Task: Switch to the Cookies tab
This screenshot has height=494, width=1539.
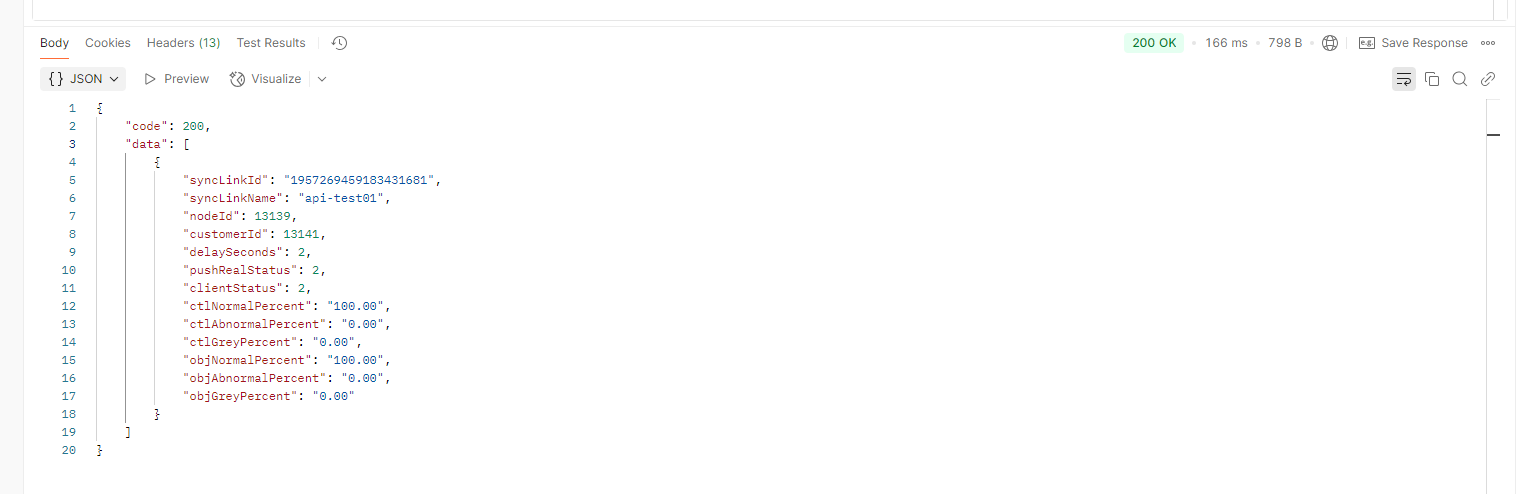Action: tap(108, 43)
